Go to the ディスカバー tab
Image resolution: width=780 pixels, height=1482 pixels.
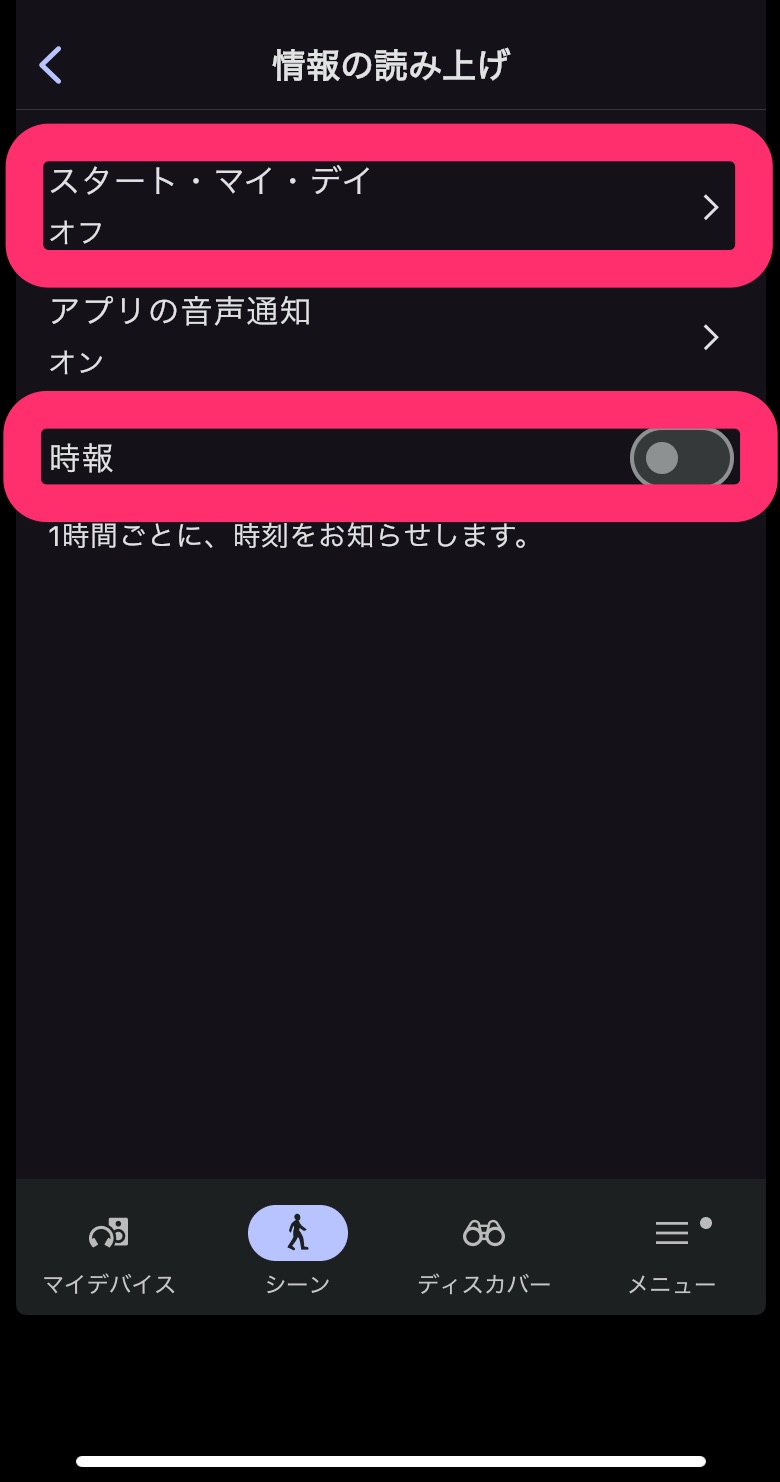(x=484, y=1256)
